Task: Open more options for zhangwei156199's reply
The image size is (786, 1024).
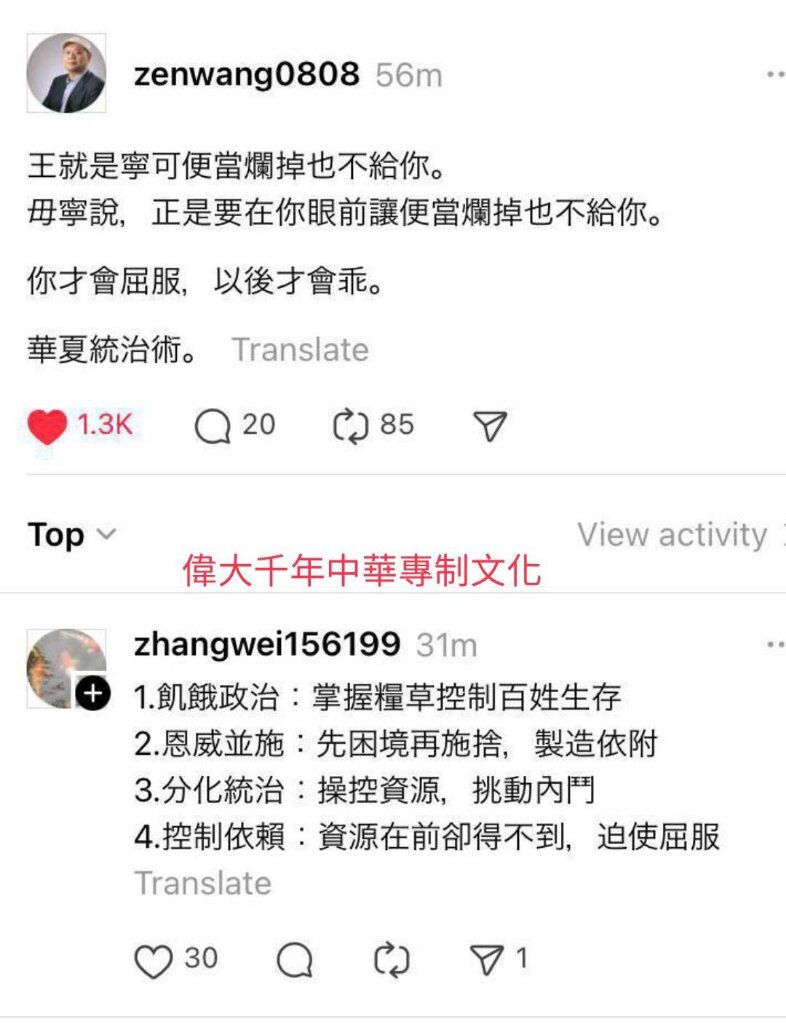Action: pyautogui.click(x=775, y=645)
